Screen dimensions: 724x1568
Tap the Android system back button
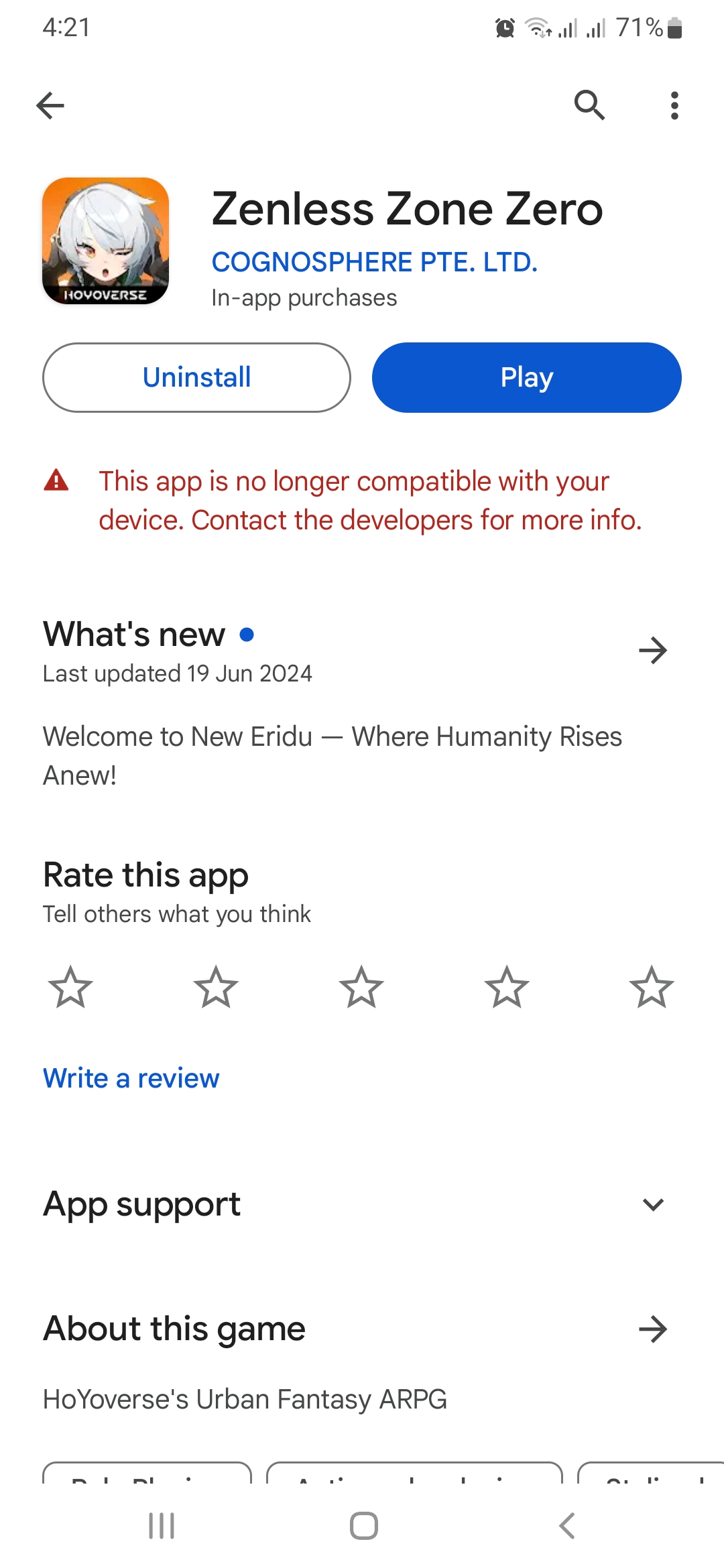[565, 1526]
